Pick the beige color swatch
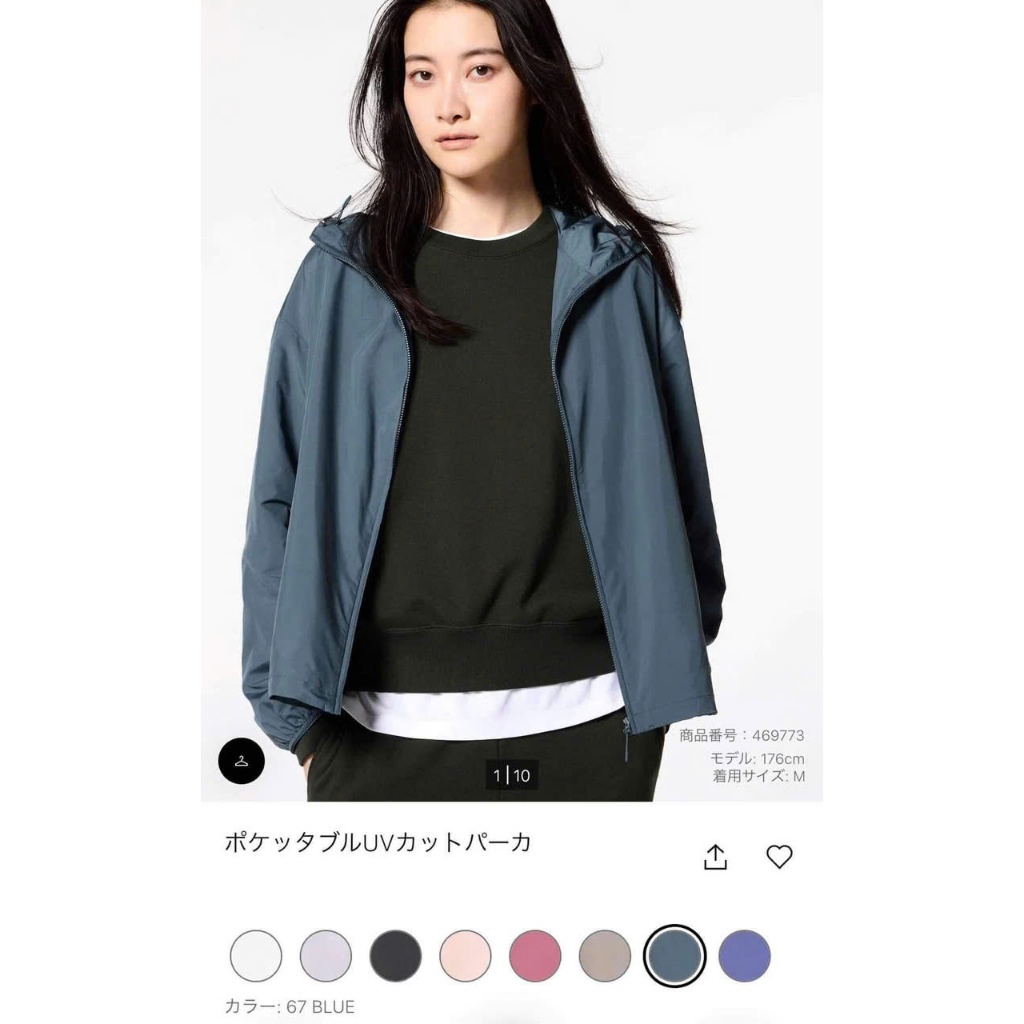The height and width of the screenshot is (1024, 1024). point(605,955)
